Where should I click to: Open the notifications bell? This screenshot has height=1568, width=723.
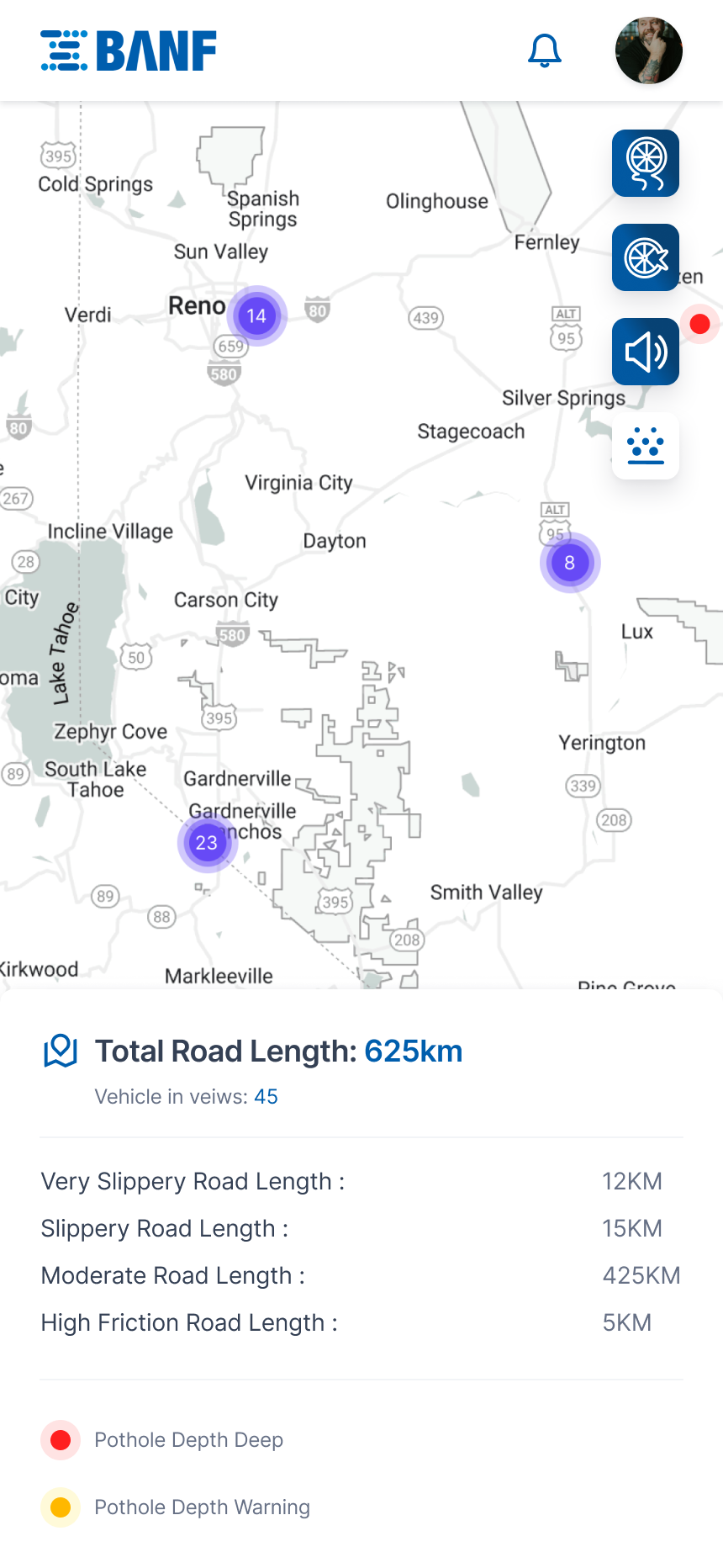545,50
